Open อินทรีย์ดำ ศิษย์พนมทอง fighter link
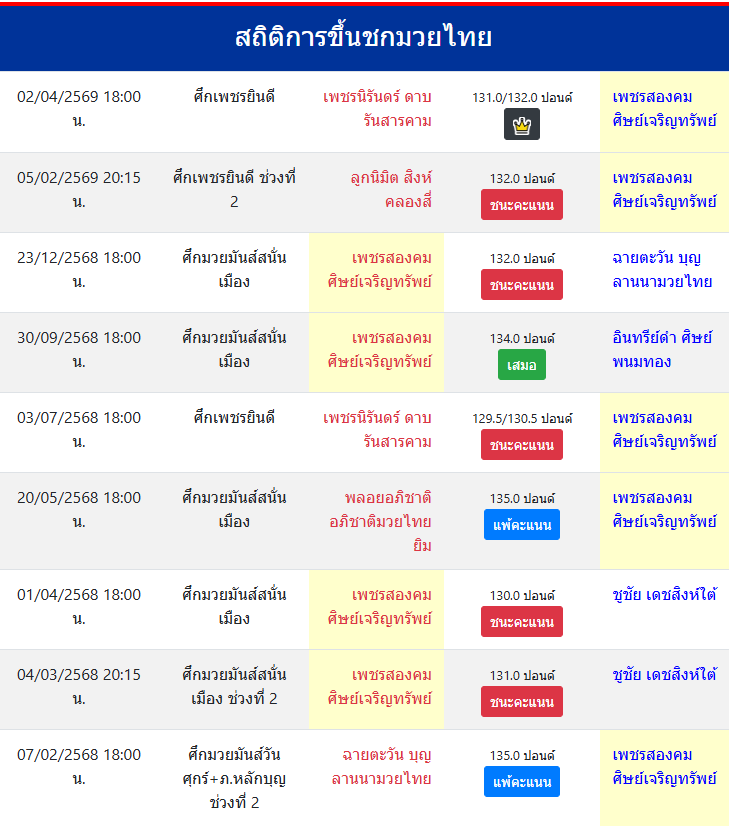Viewport: 730px width, 826px height. (x=663, y=349)
